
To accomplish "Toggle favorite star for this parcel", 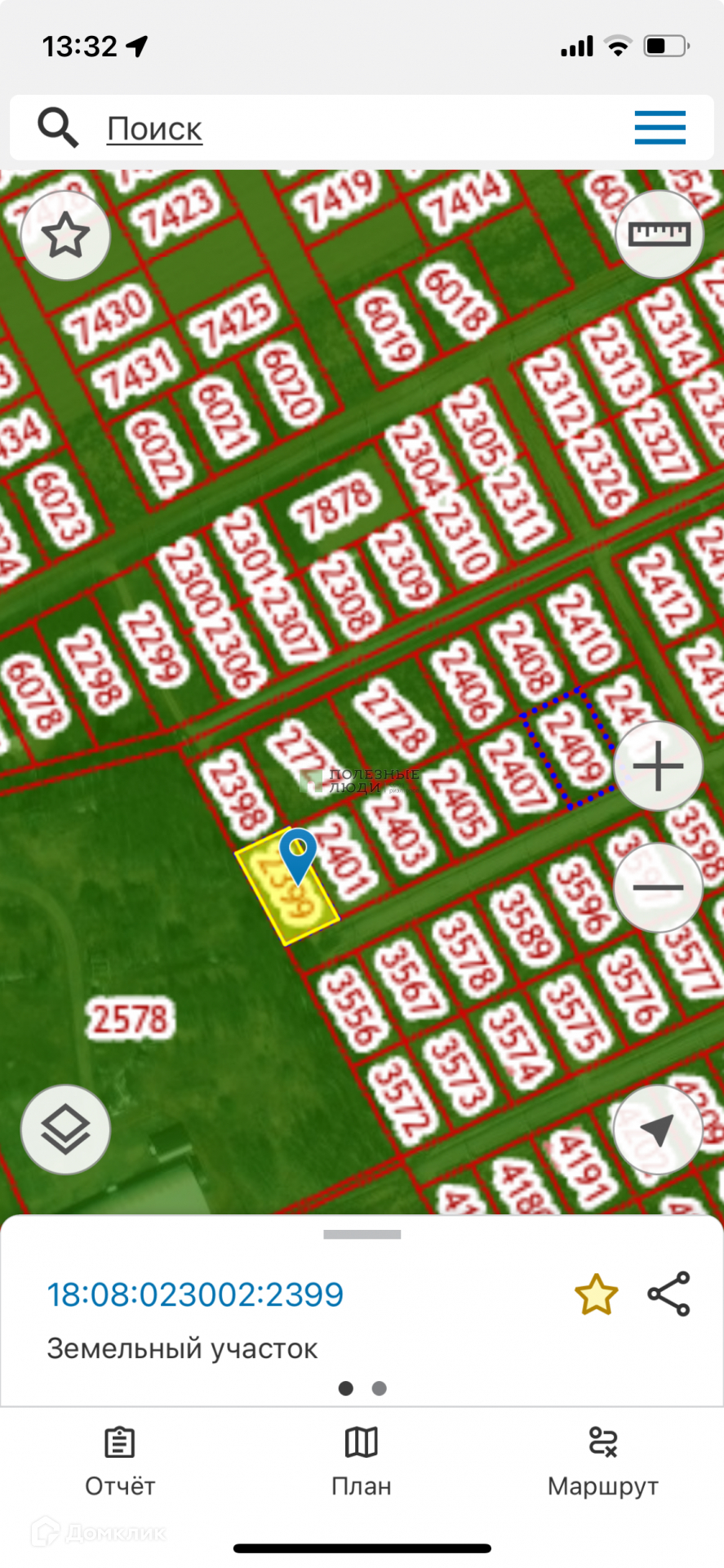I will click(596, 1294).
